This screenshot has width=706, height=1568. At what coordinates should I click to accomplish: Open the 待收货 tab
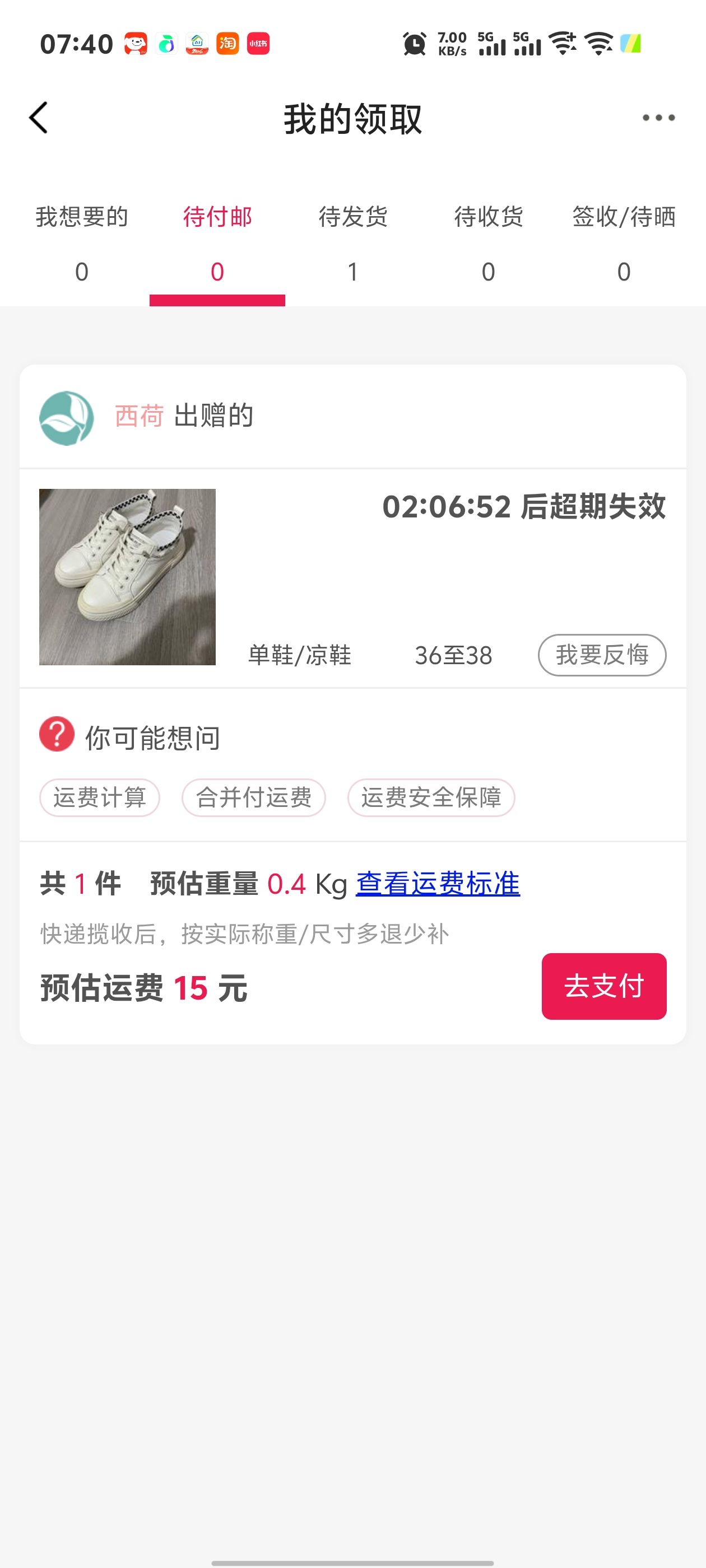tap(489, 243)
